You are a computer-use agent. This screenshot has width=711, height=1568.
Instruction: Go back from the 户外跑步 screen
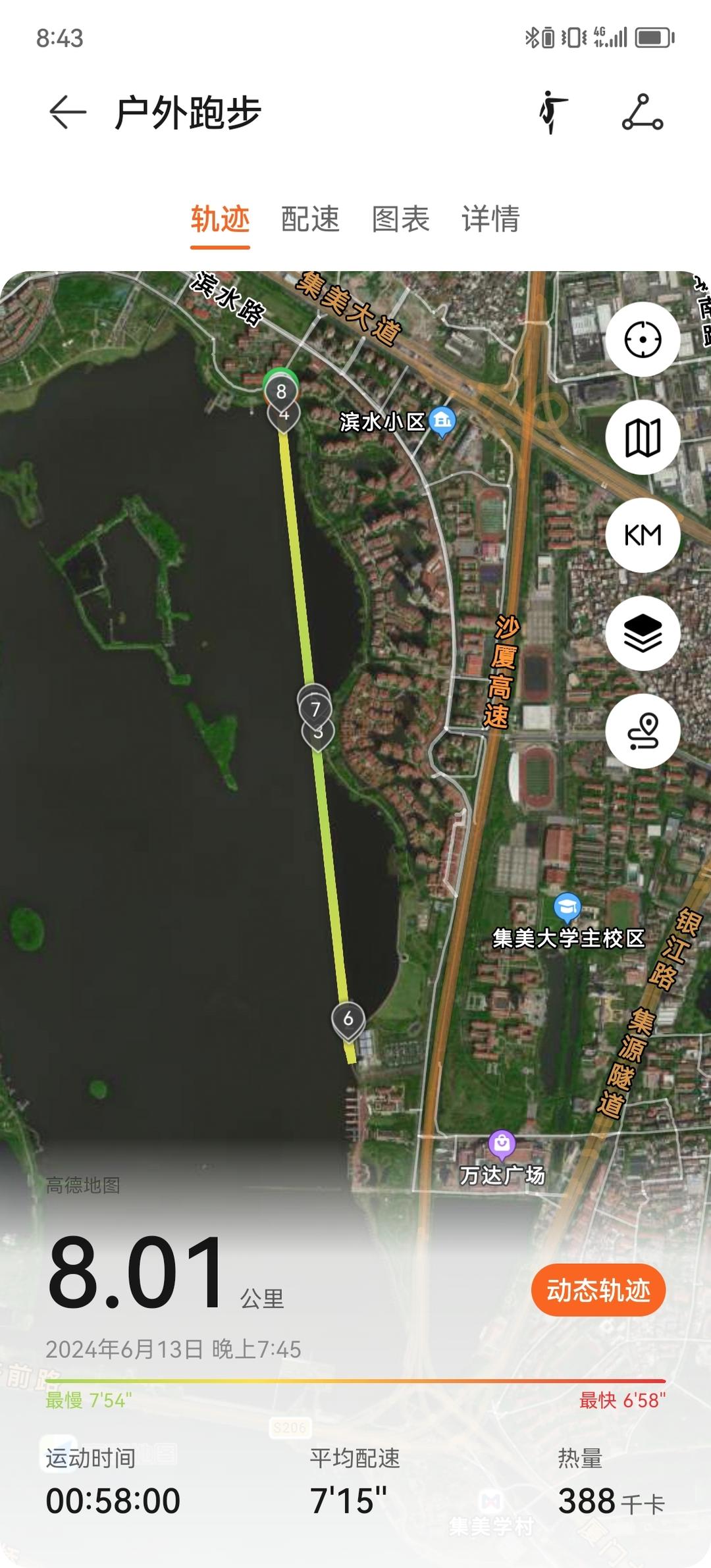68,113
